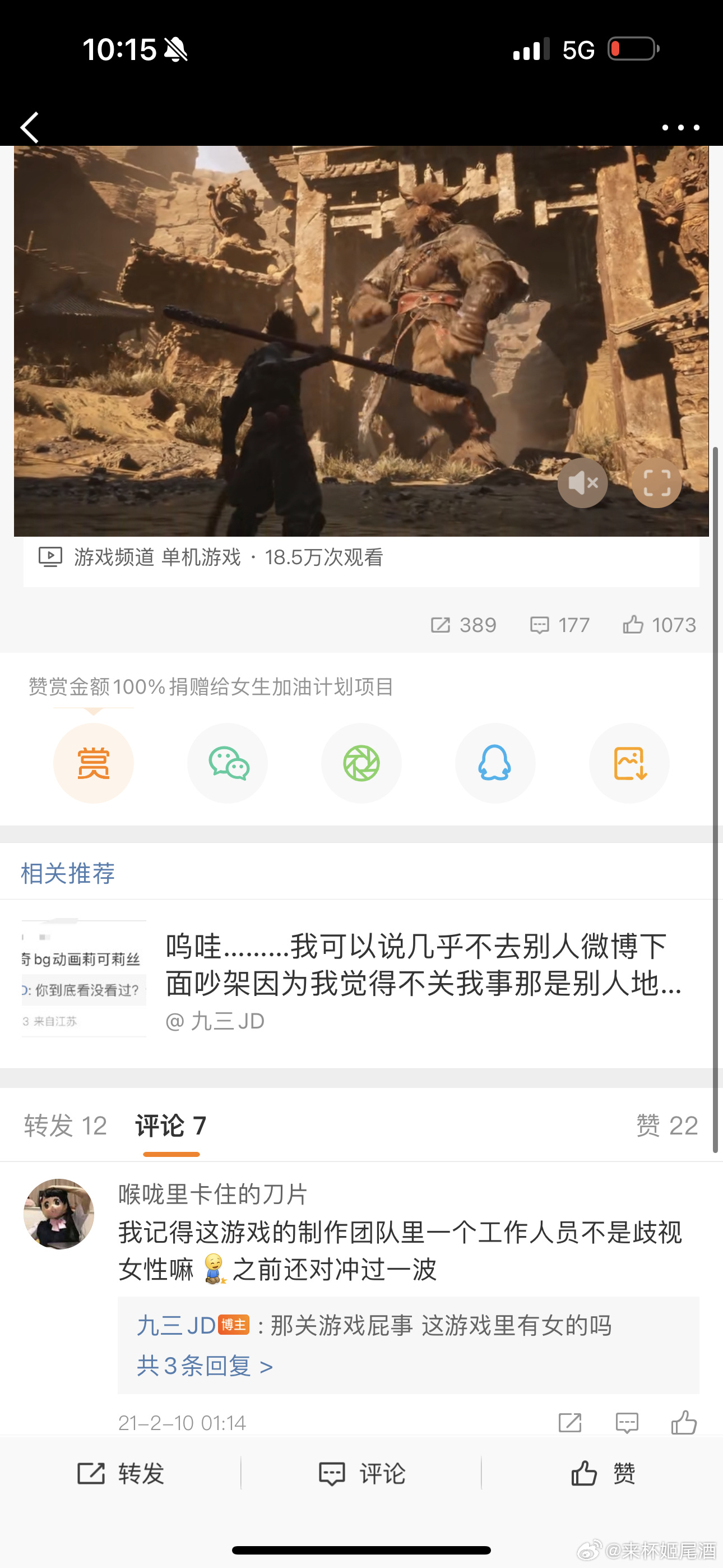Go back using the top-left arrow
723x1568 pixels.
click(29, 127)
